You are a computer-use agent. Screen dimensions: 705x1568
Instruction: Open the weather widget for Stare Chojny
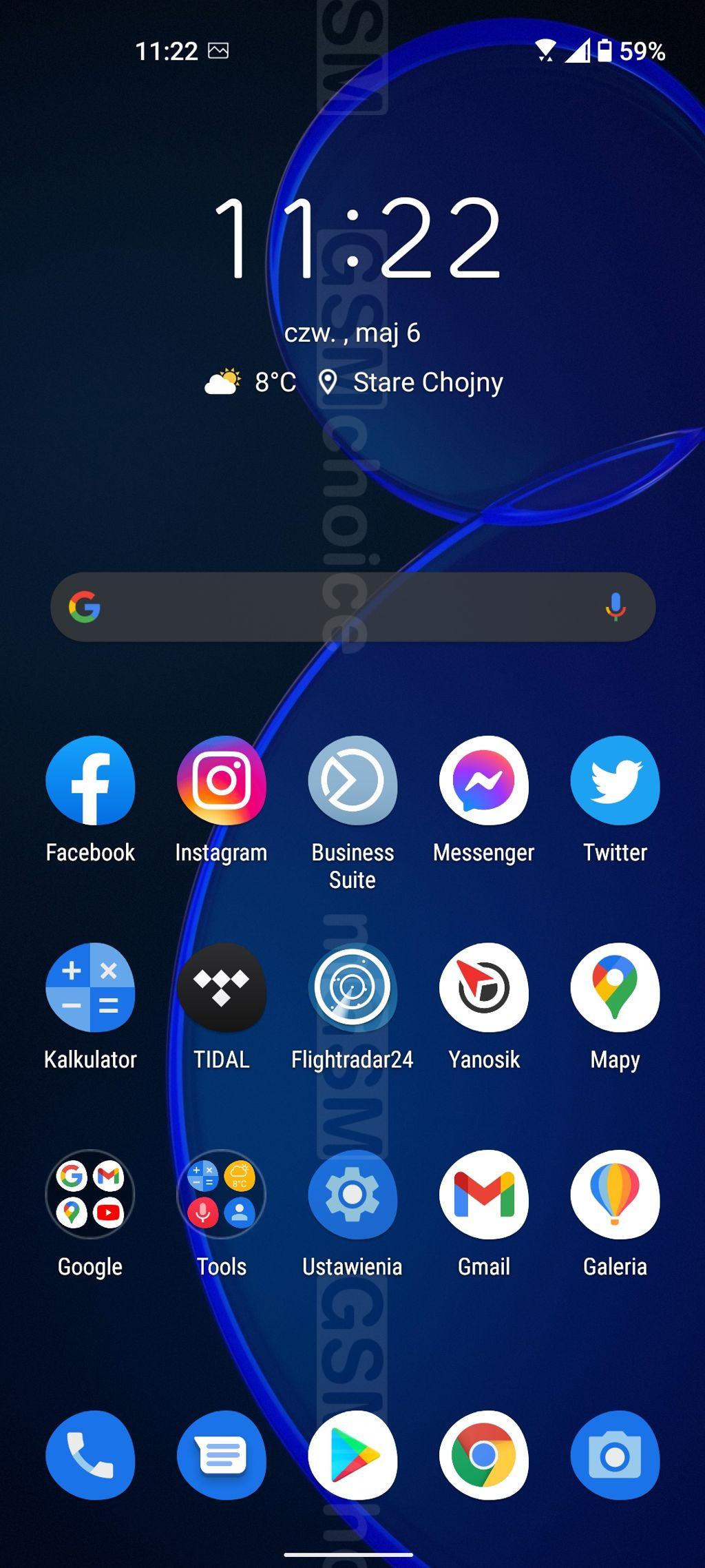click(354, 382)
